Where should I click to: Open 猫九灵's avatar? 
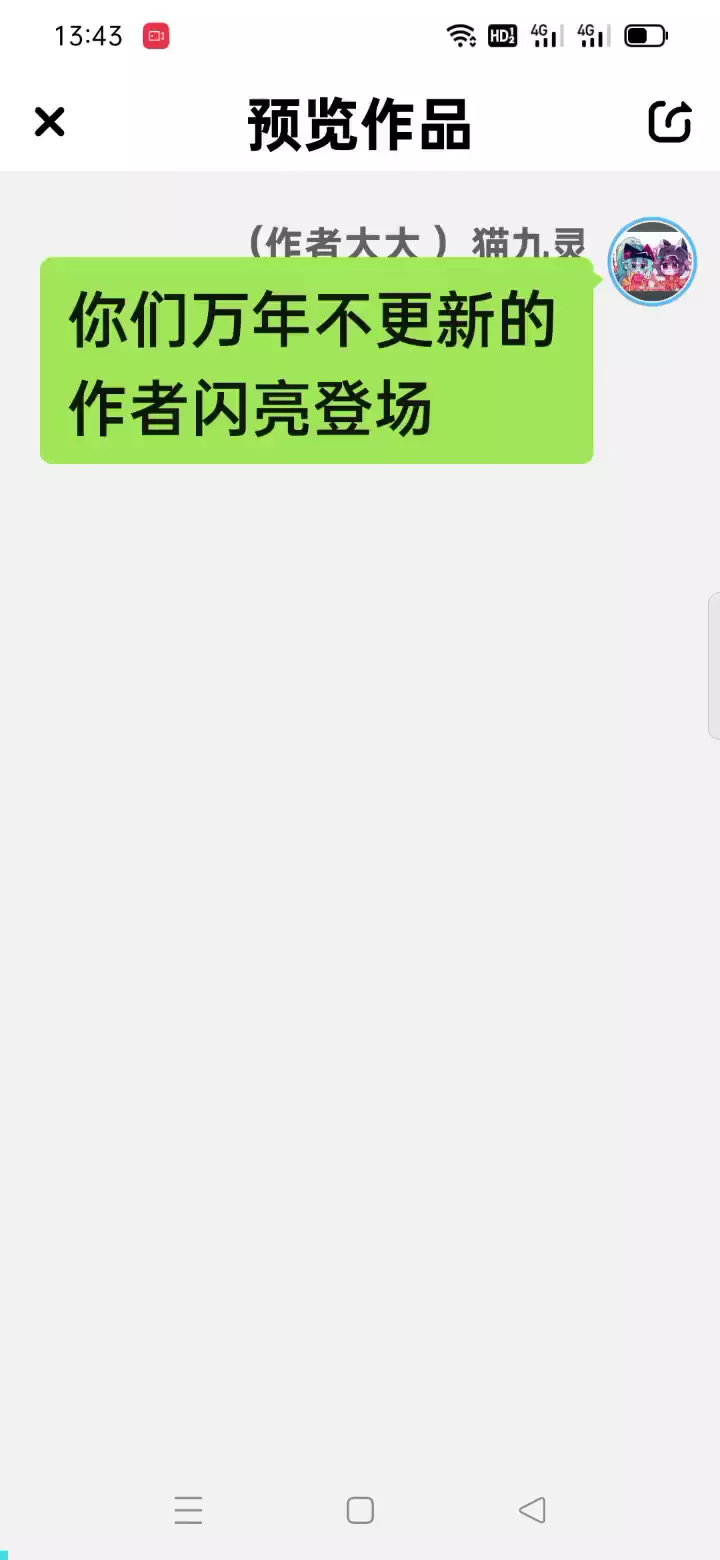653,262
